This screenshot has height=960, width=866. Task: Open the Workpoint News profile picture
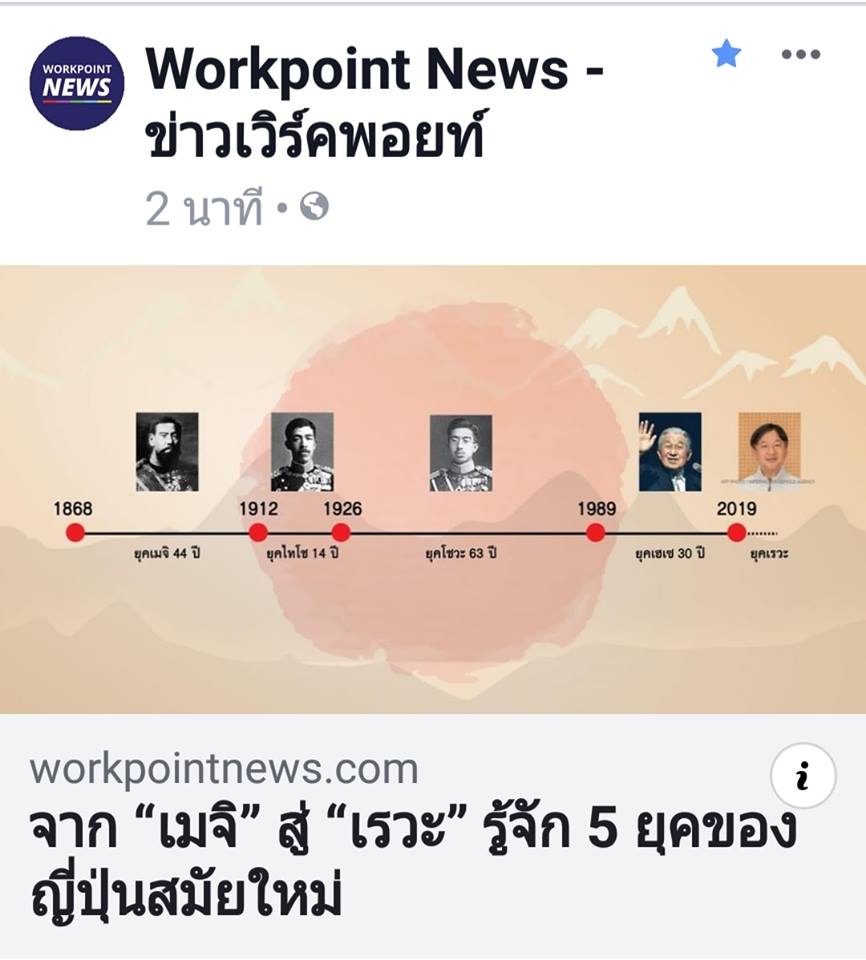(x=77, y=84)
